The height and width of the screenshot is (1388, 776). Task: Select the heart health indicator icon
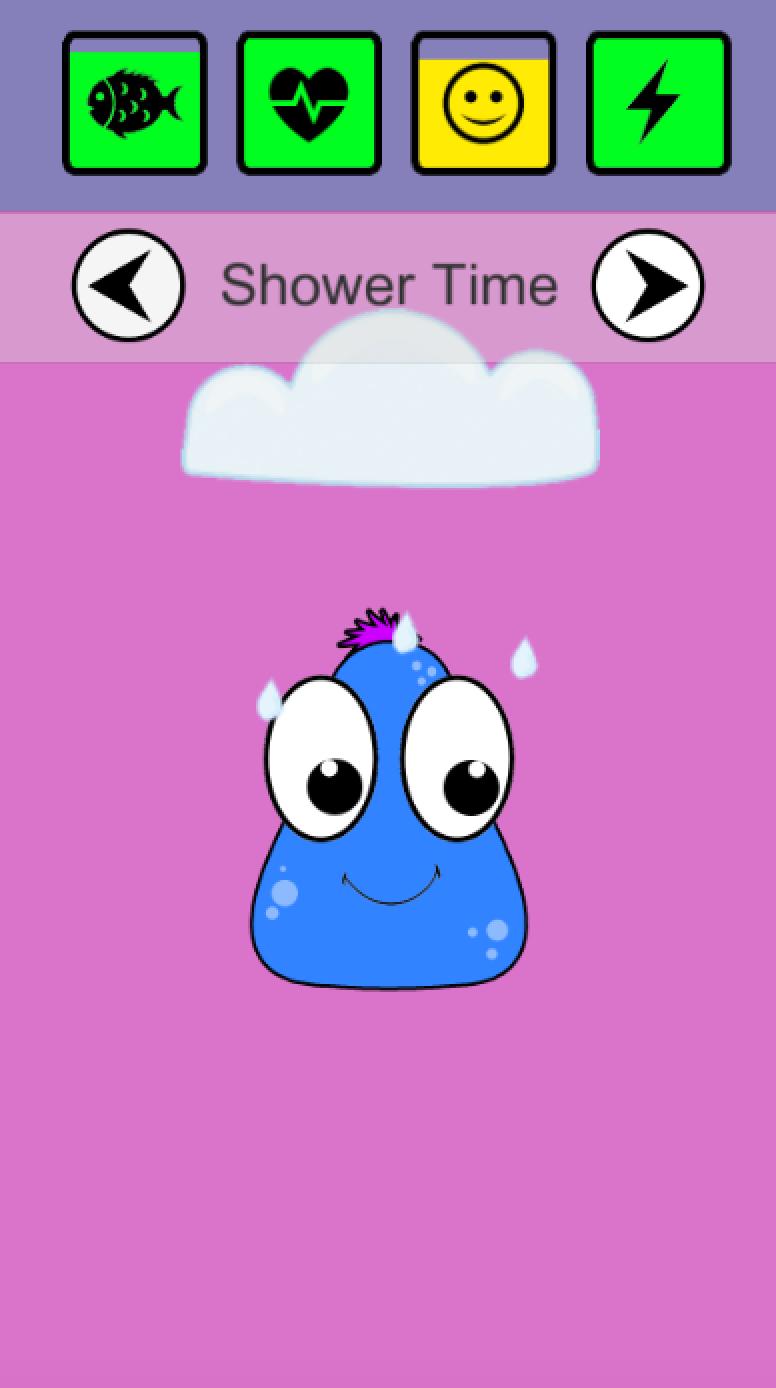pyautogui.click(x=309, y=103)
